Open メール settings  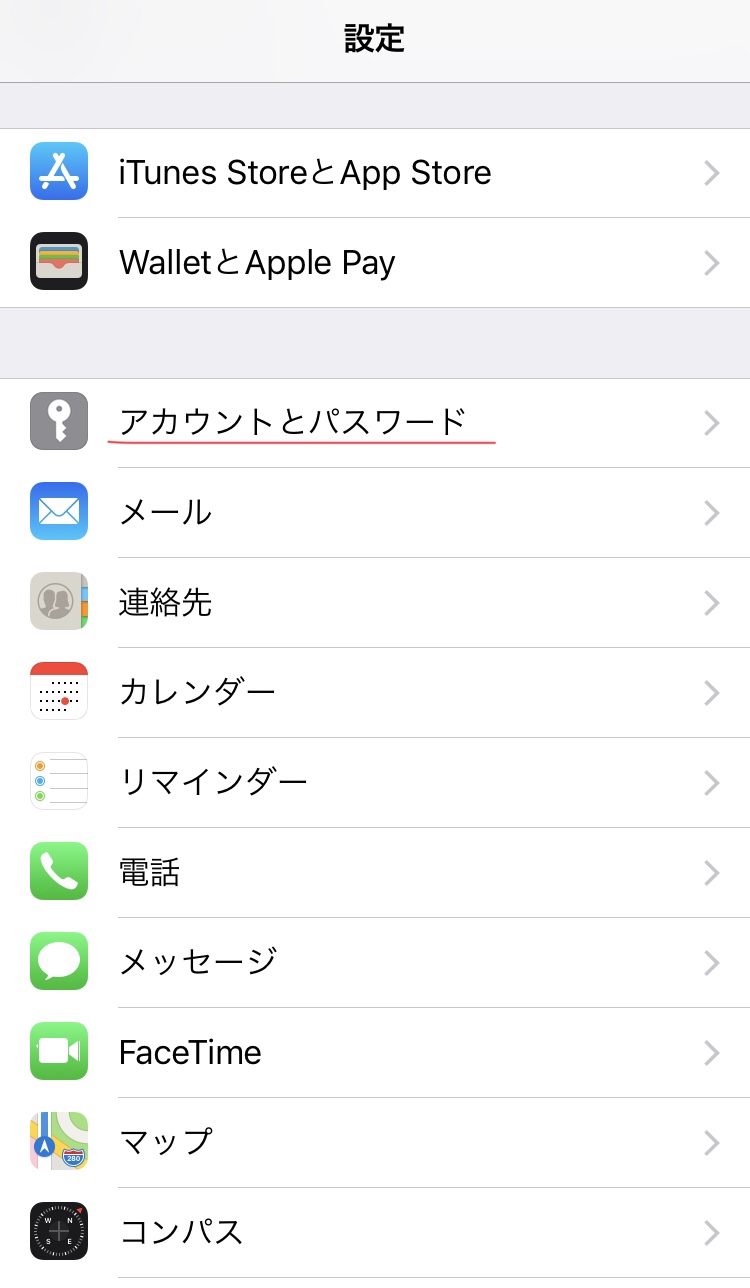pos(374,513)
